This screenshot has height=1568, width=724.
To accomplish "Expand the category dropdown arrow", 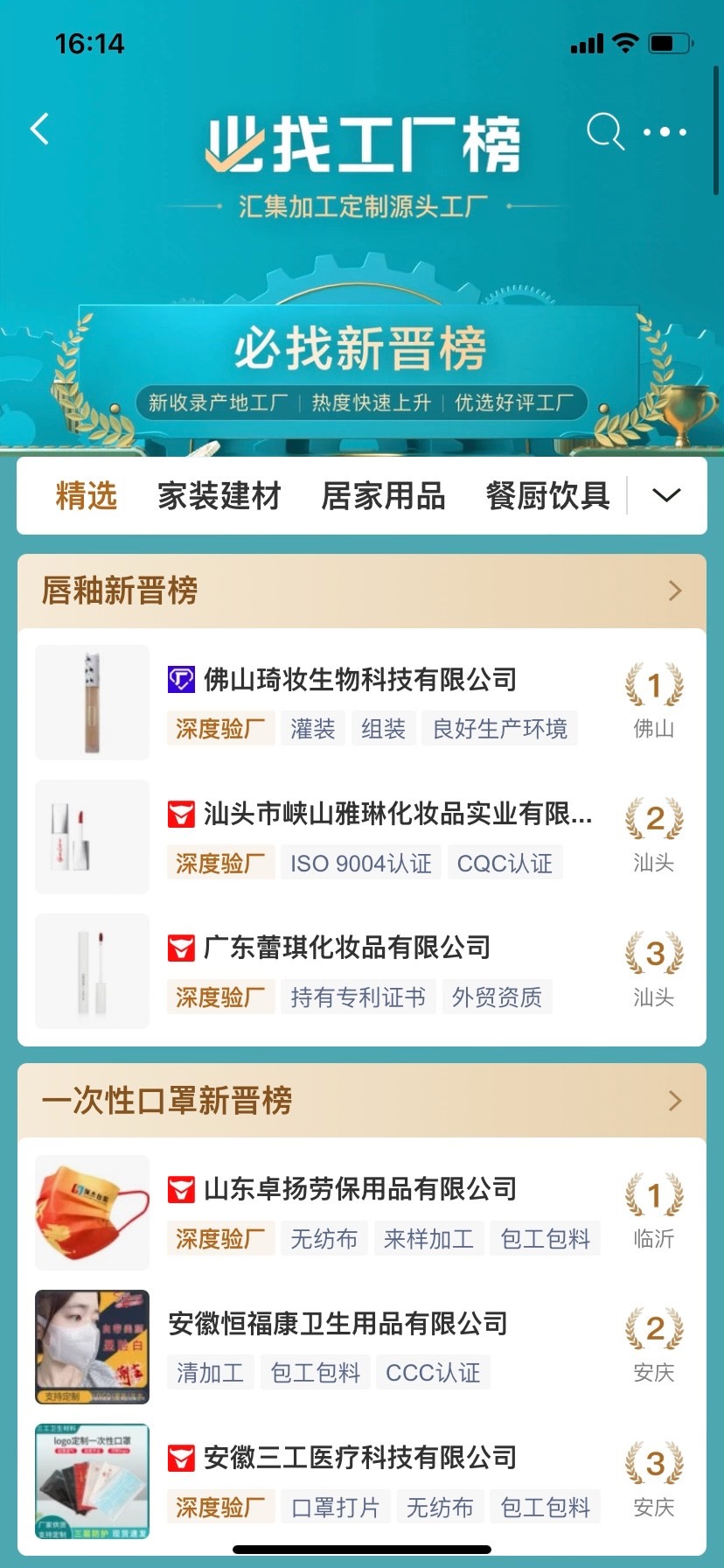I will coord(666,496).
